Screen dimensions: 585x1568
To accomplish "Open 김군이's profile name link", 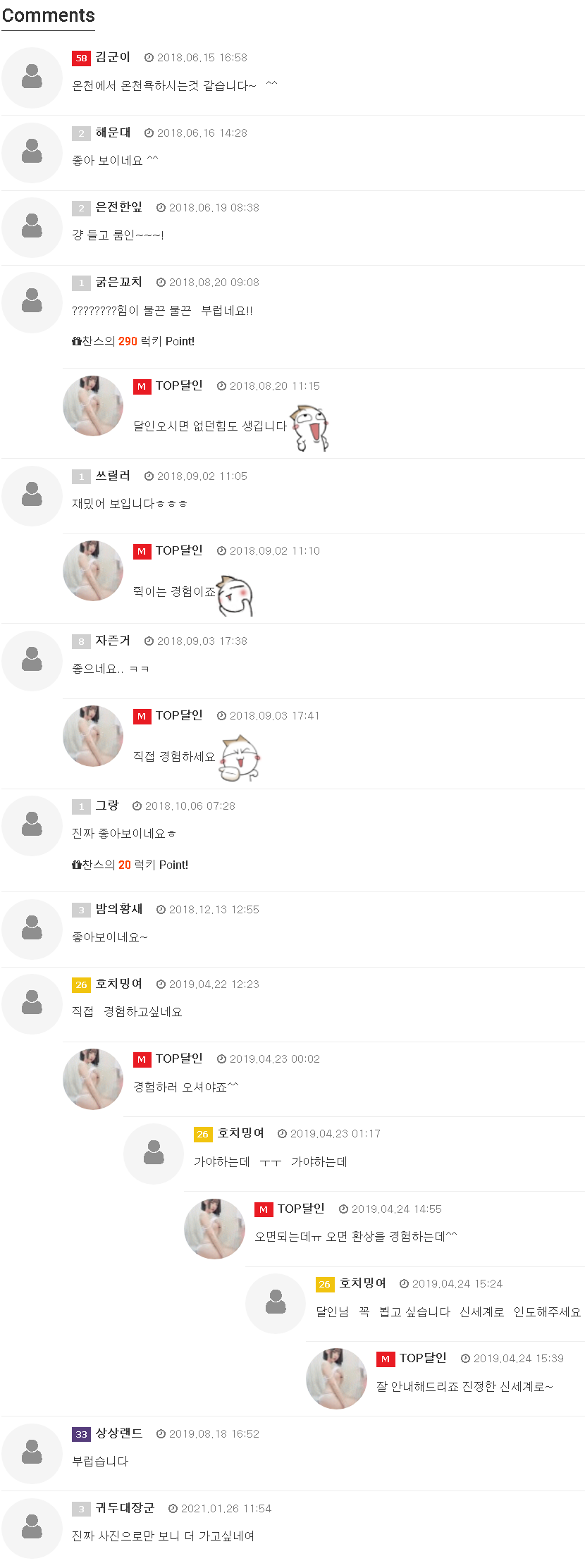I will click(113, 57).
